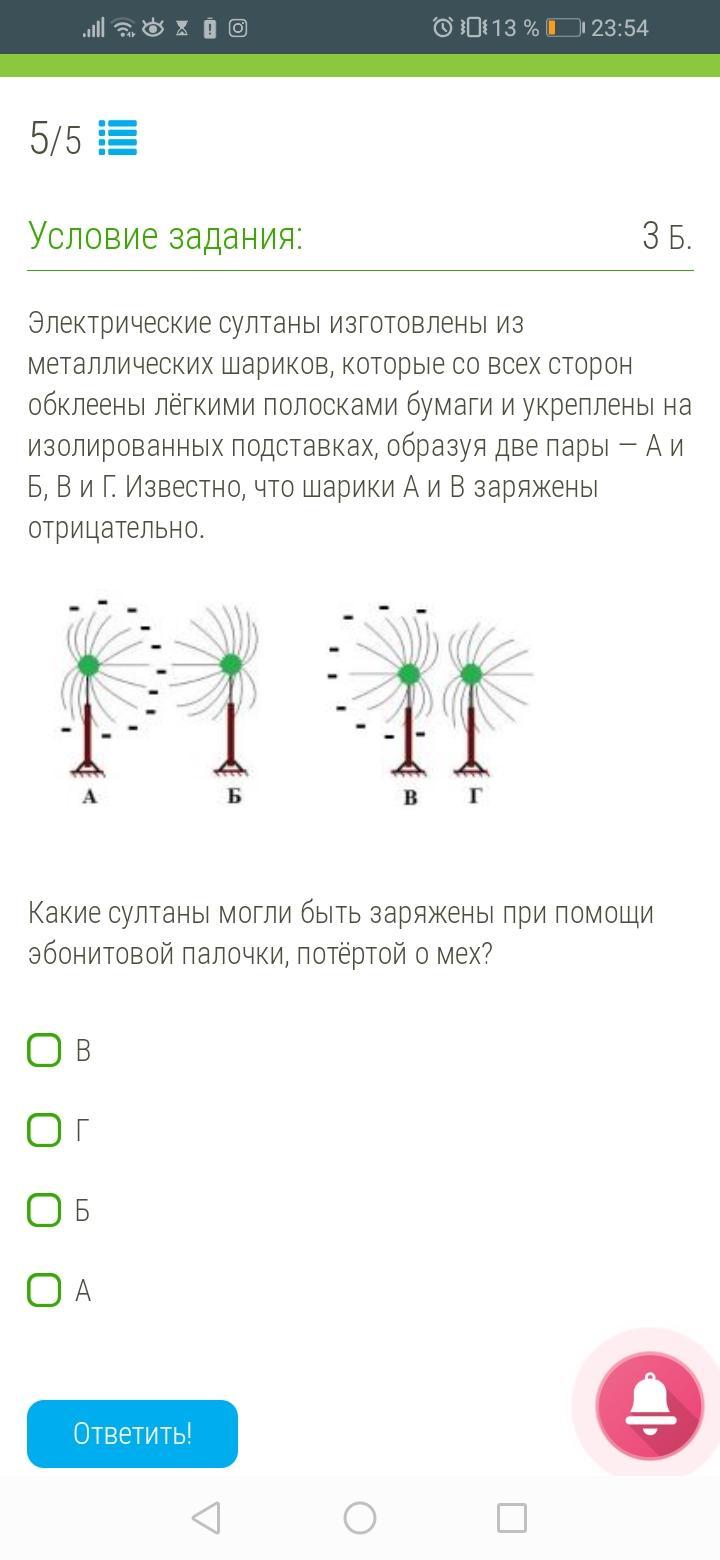Select the checkbox for option Г
Screen dimensions: 720x1560
(x=44, y=1130)
